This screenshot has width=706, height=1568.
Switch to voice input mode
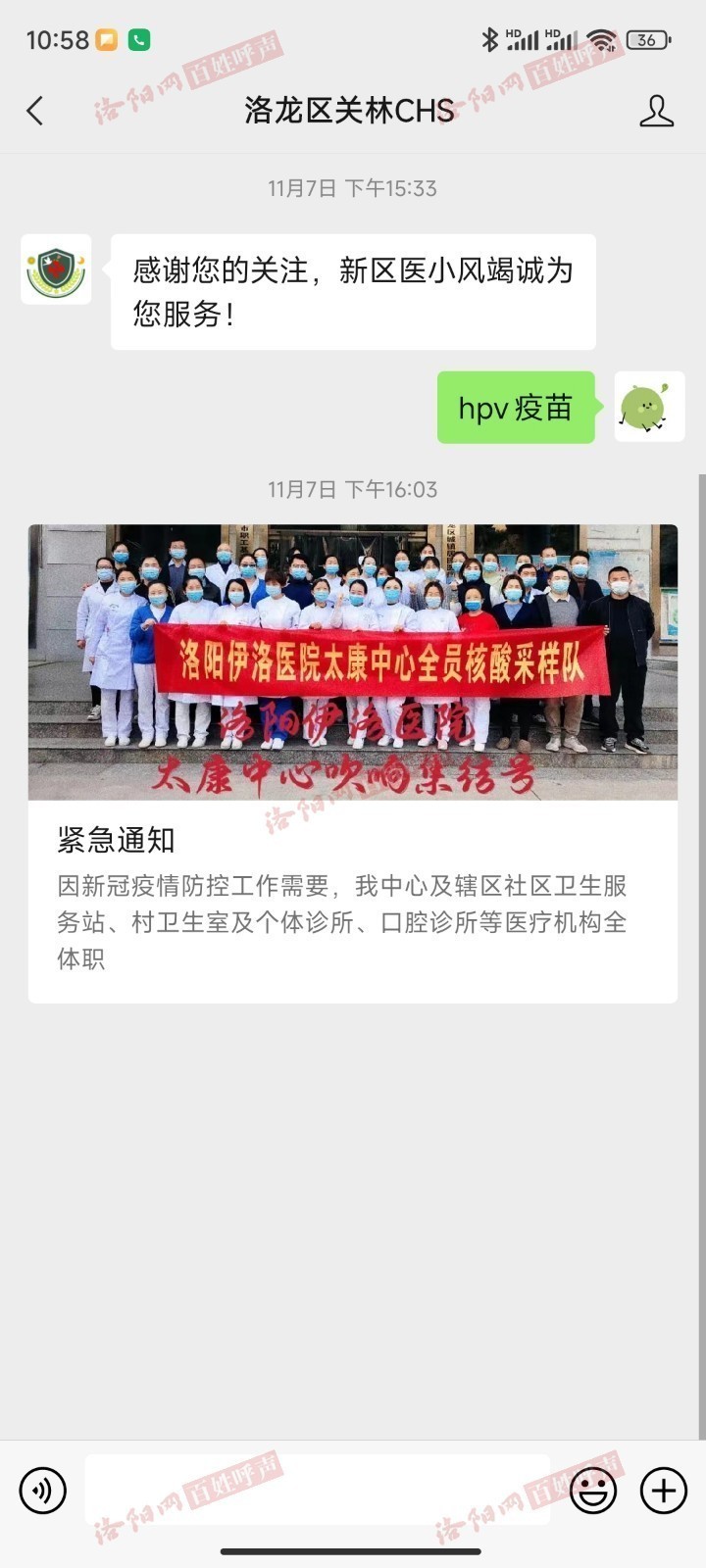tap(42, 1491)
